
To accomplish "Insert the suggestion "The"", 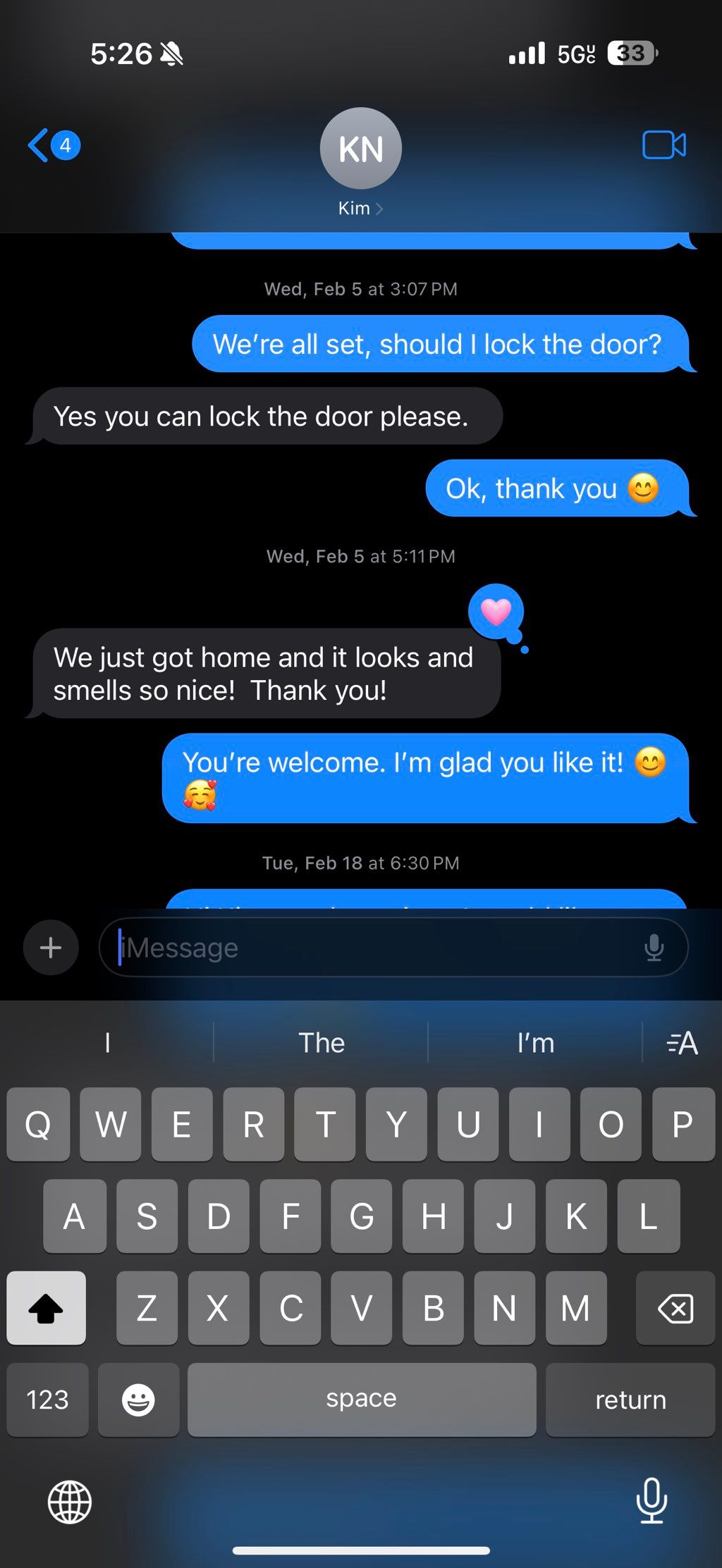I will click(x=322, y=1043).
